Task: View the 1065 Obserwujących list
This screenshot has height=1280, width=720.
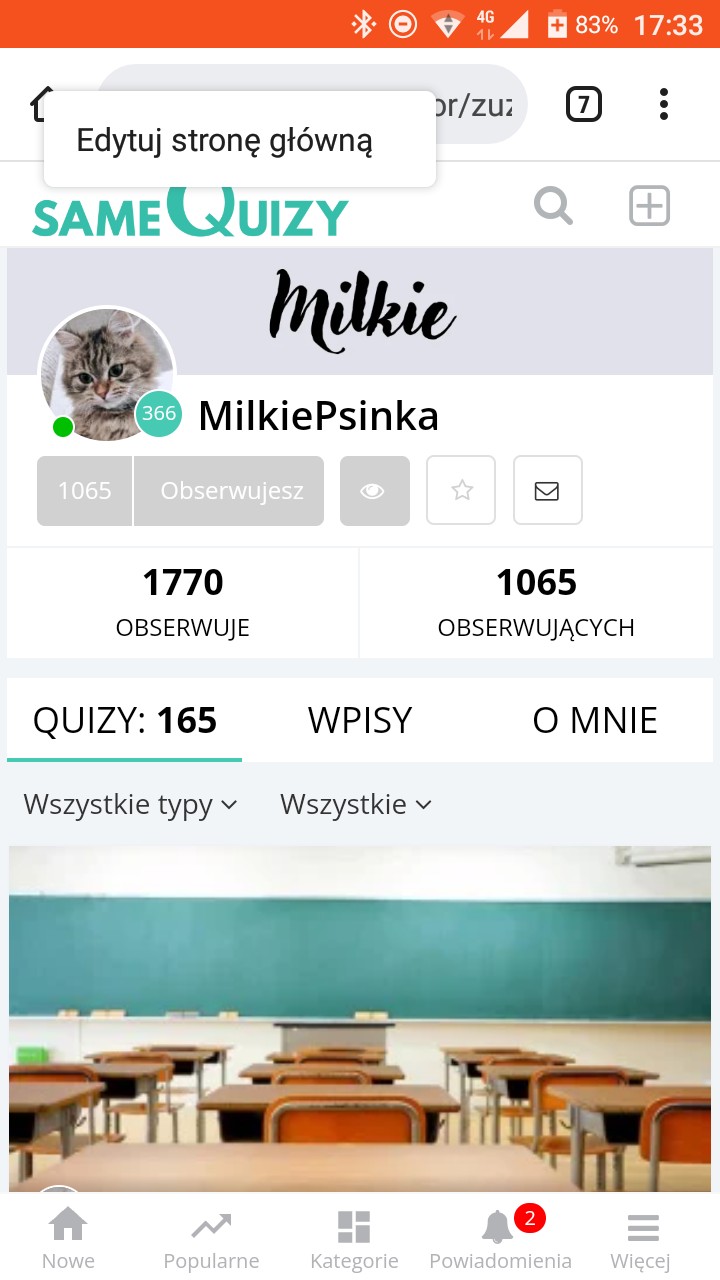Action: (x=536, y=602)
